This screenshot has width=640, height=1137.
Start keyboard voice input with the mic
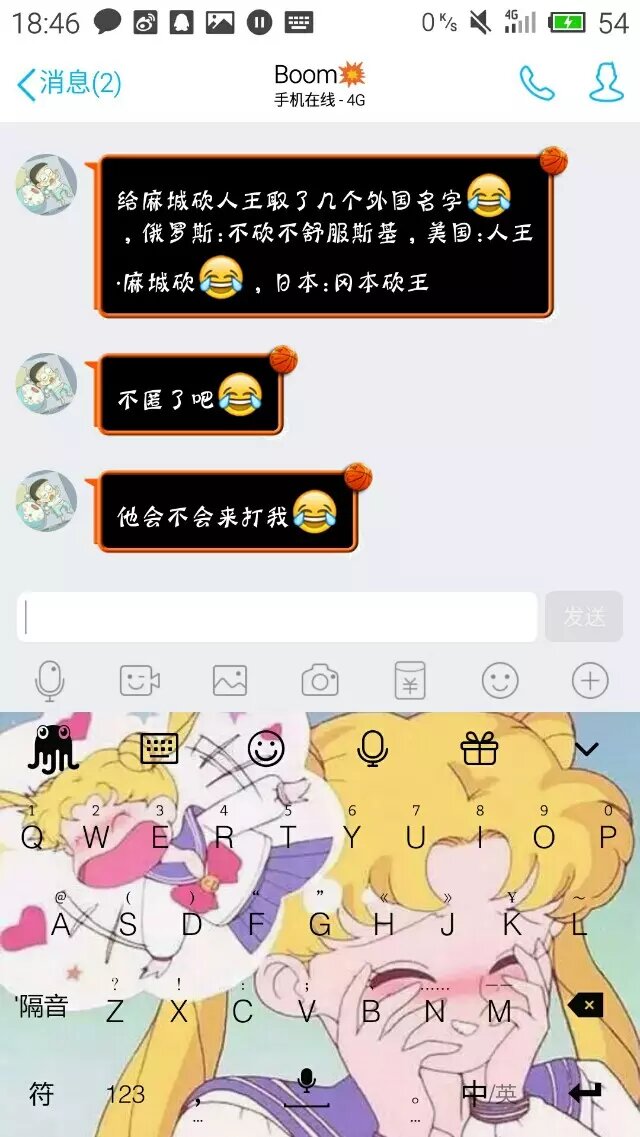[372, 748]
